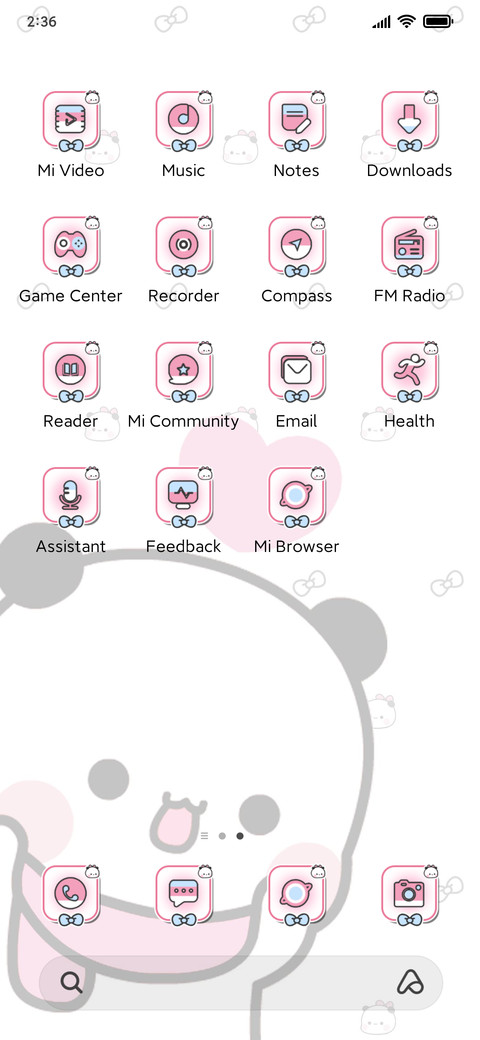This screenshot has width=480, height=1040.
Task: Open Messages in the dock
Action: (x=184, y=895)
